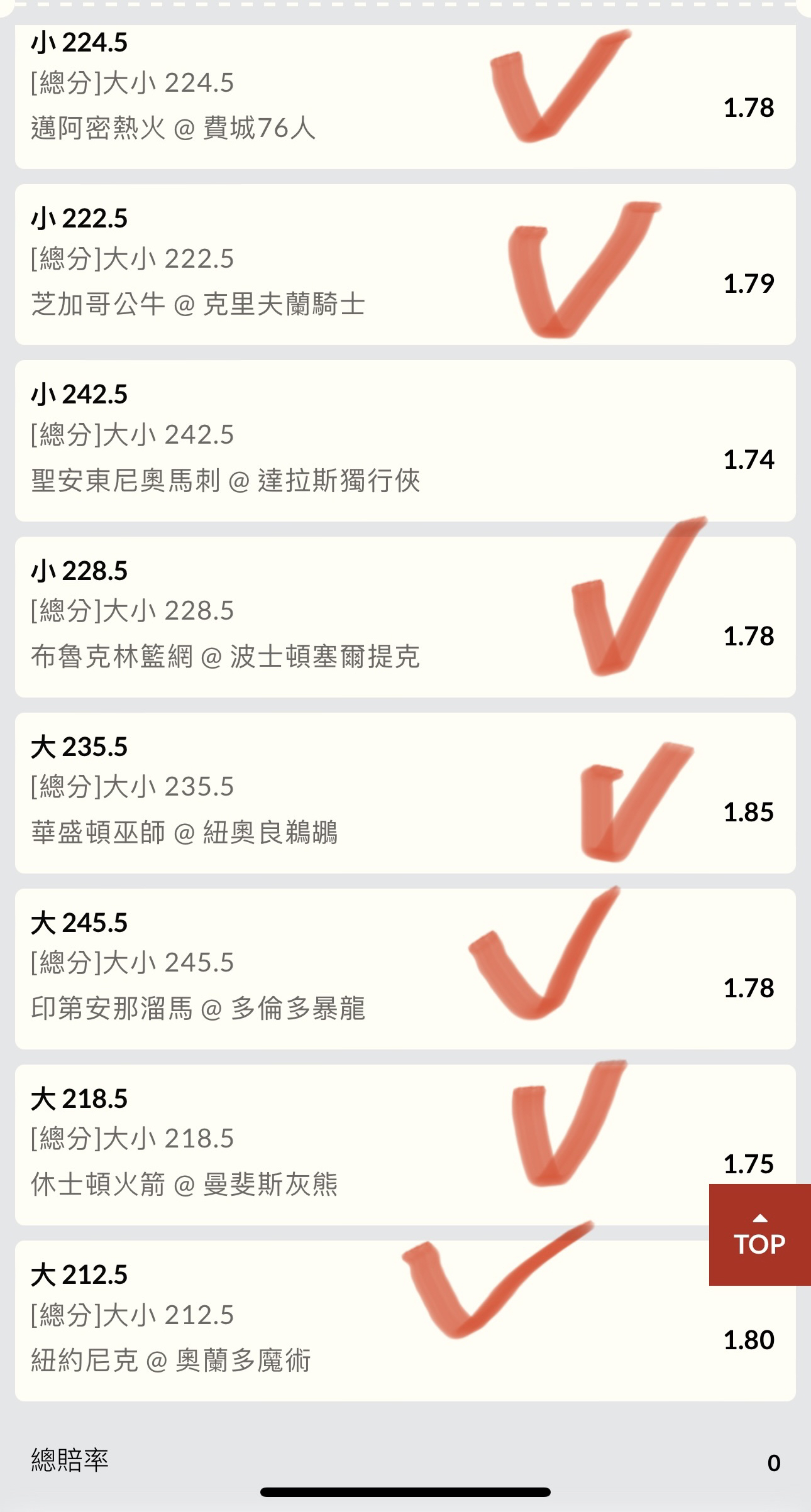Open the 邁阿密熱火 @ 費城76人 bet row

pyautogui.click(x=405, y=97)
